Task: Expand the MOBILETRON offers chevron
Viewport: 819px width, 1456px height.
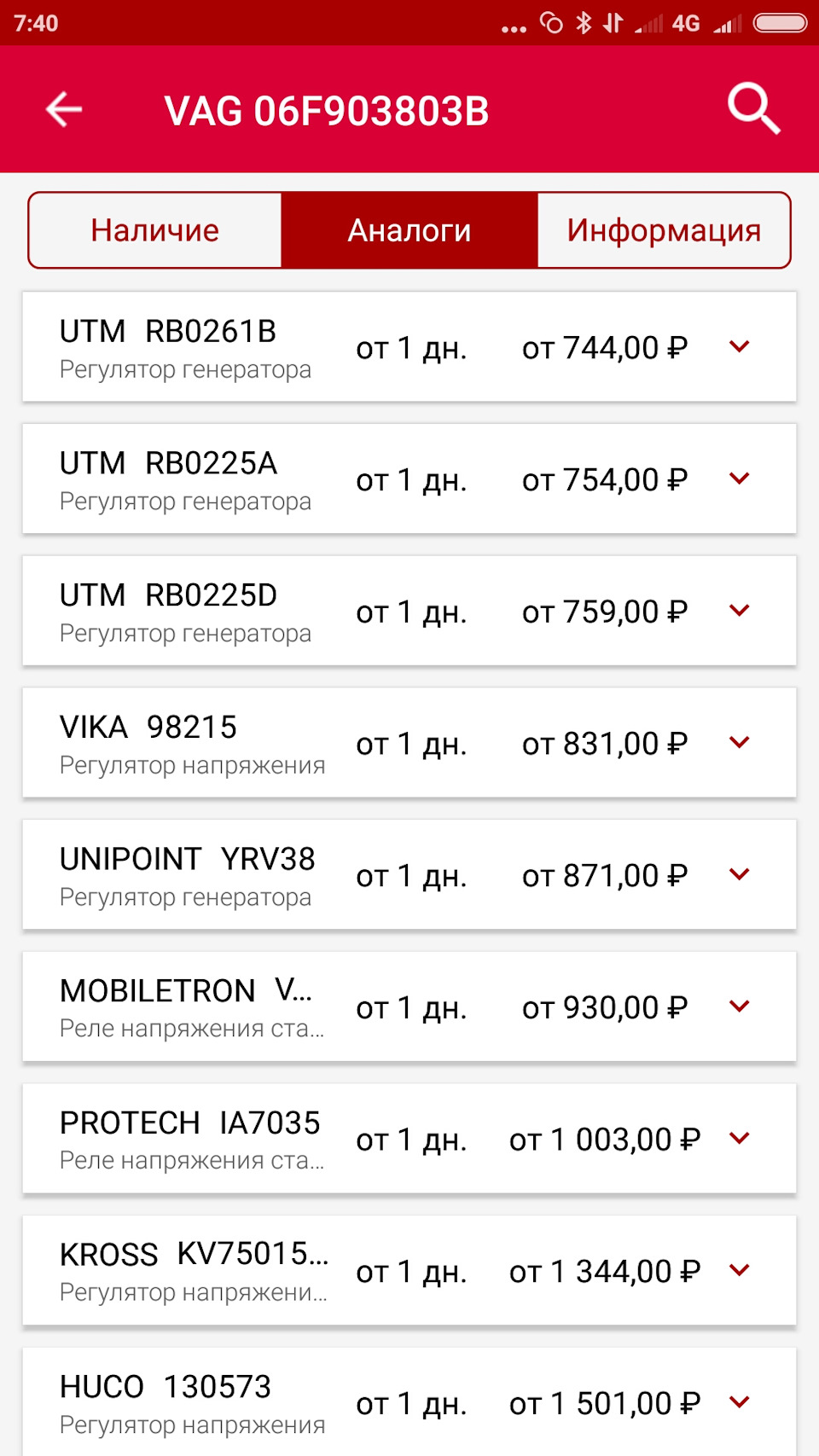Action: point(740,1006)
